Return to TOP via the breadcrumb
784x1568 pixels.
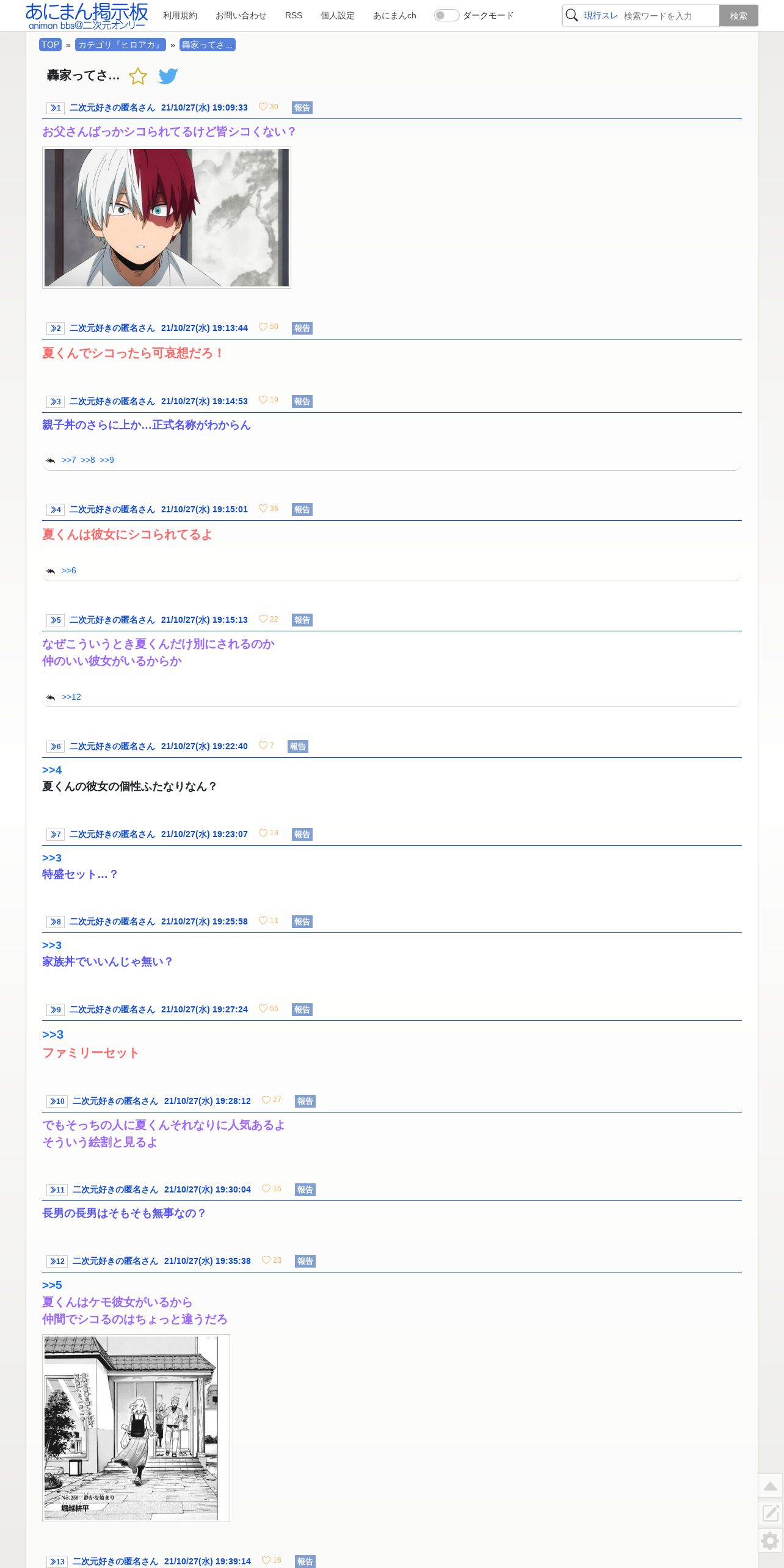click(50, 45)
